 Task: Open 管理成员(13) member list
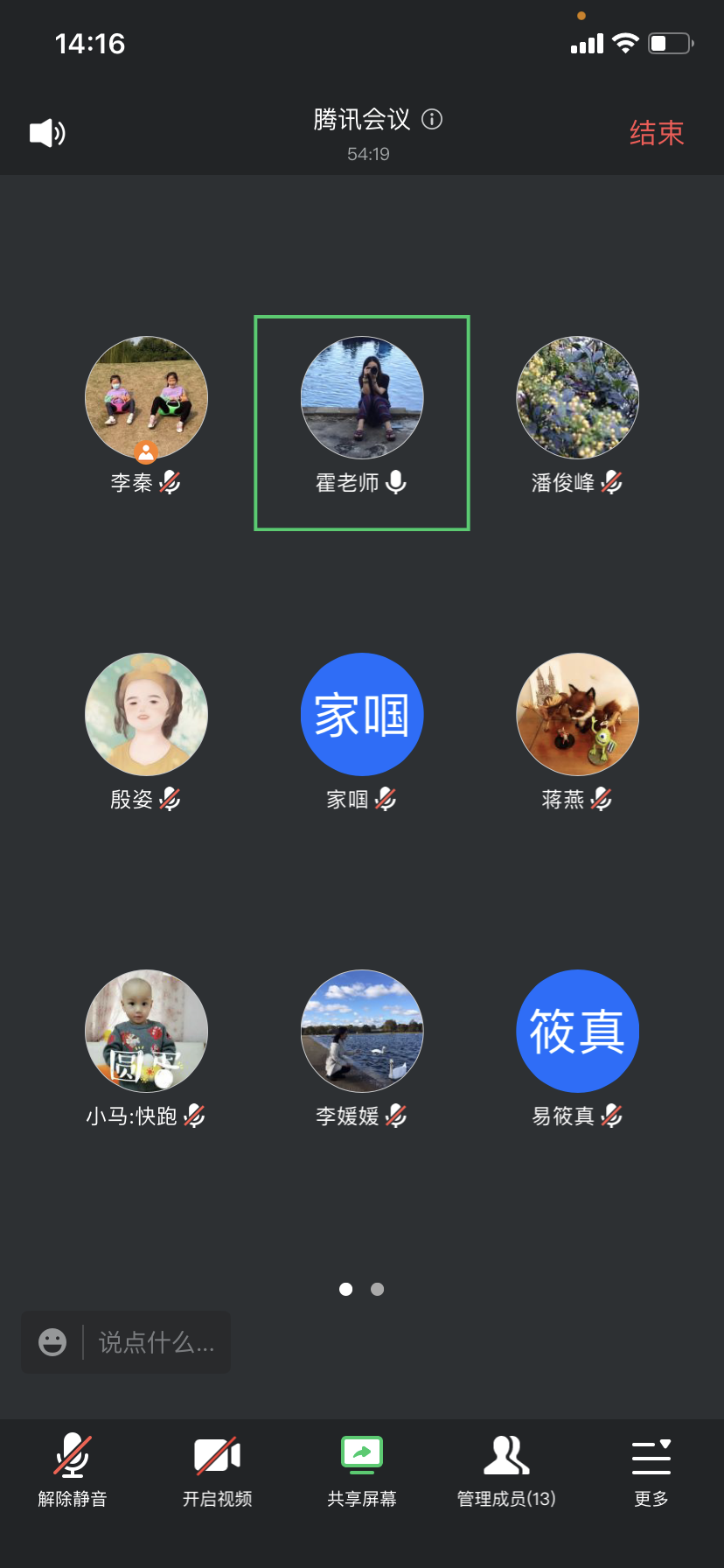click(x=506, y=1470)
